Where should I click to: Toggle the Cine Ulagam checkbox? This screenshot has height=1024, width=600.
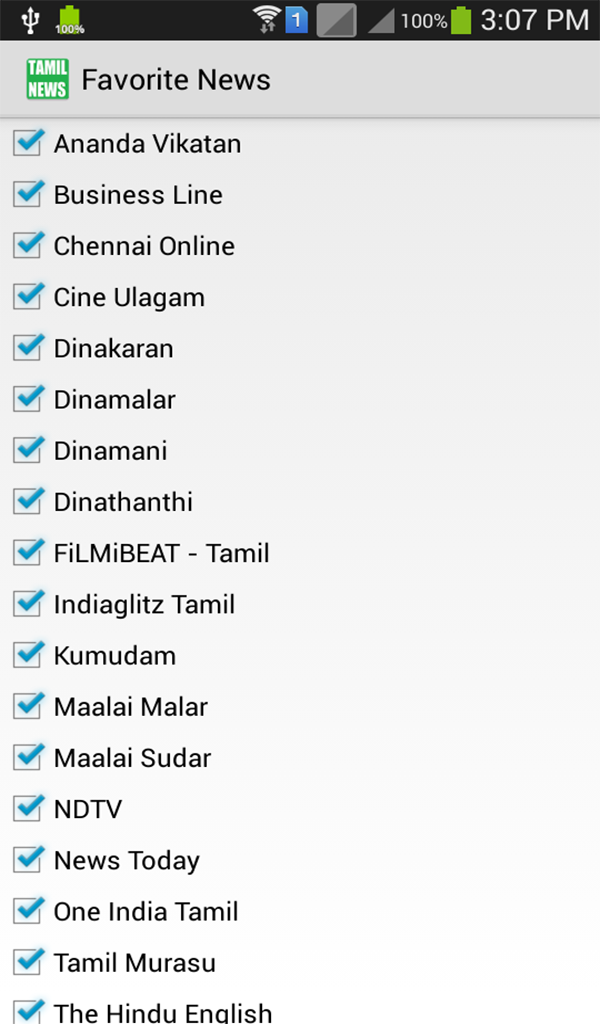pyautogui.click(x=28, y=297)
